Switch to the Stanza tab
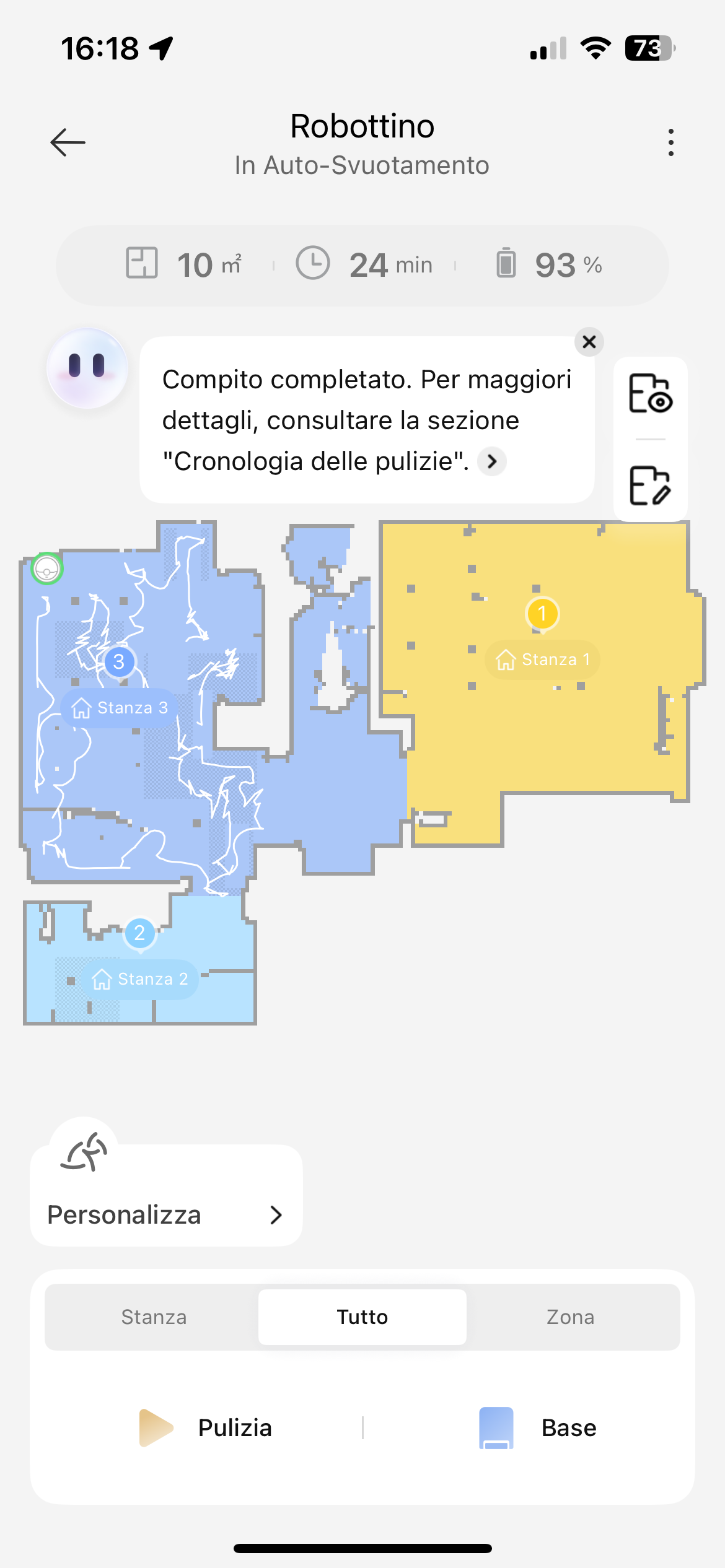725x1568 pixels. [x=154, y=1317]
